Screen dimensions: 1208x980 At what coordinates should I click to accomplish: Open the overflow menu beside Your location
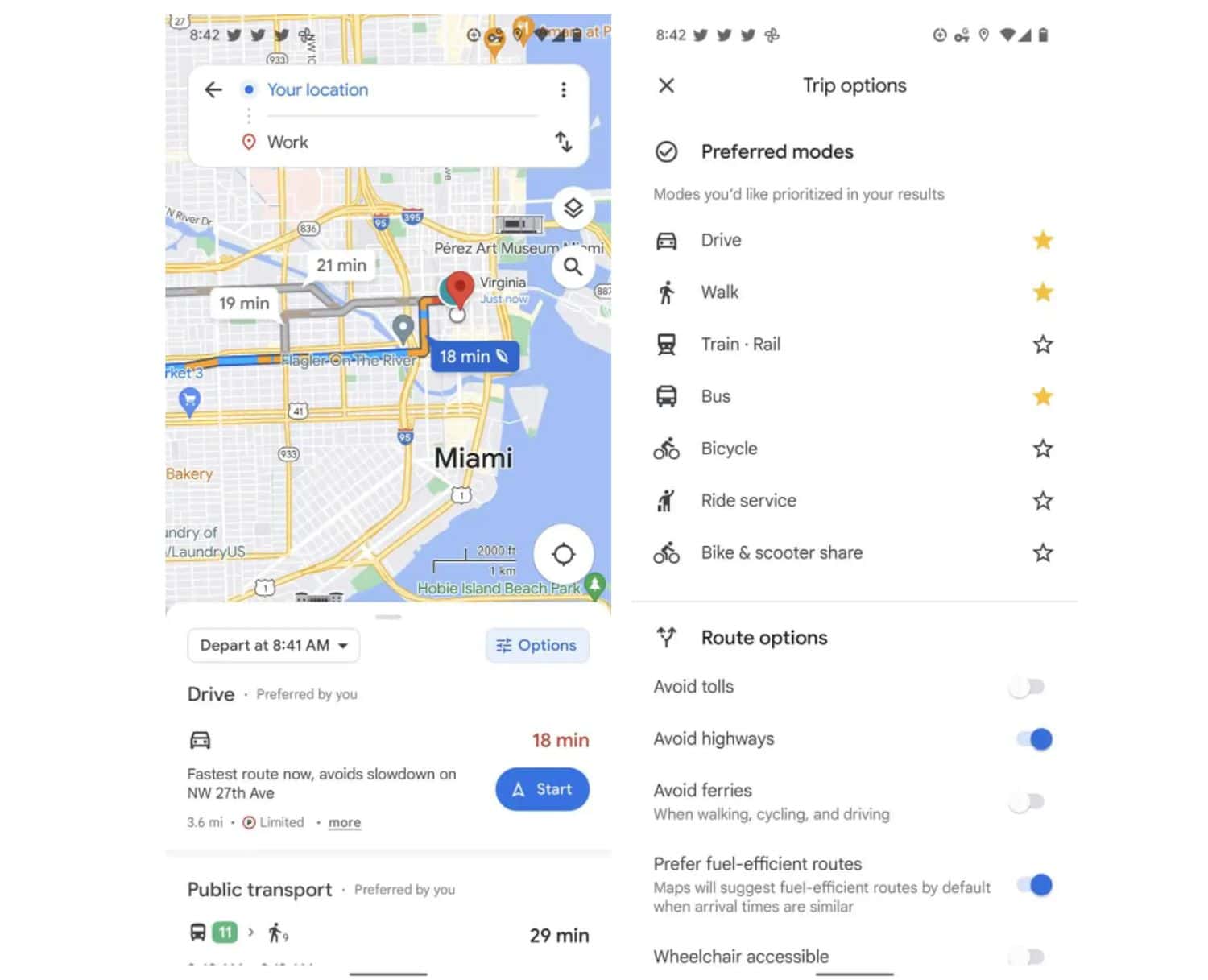pos(563,90)
